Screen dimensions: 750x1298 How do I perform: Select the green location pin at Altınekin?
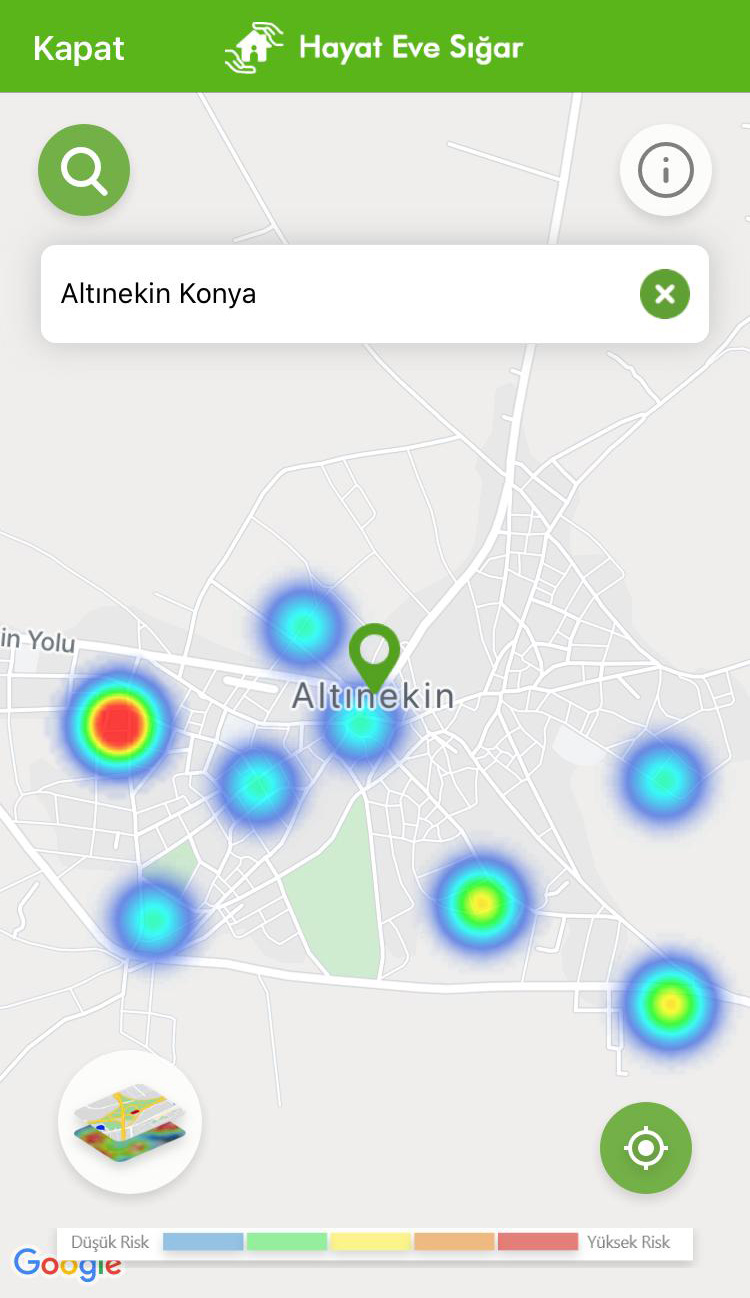pyautogui.click(x=374, y=652)
